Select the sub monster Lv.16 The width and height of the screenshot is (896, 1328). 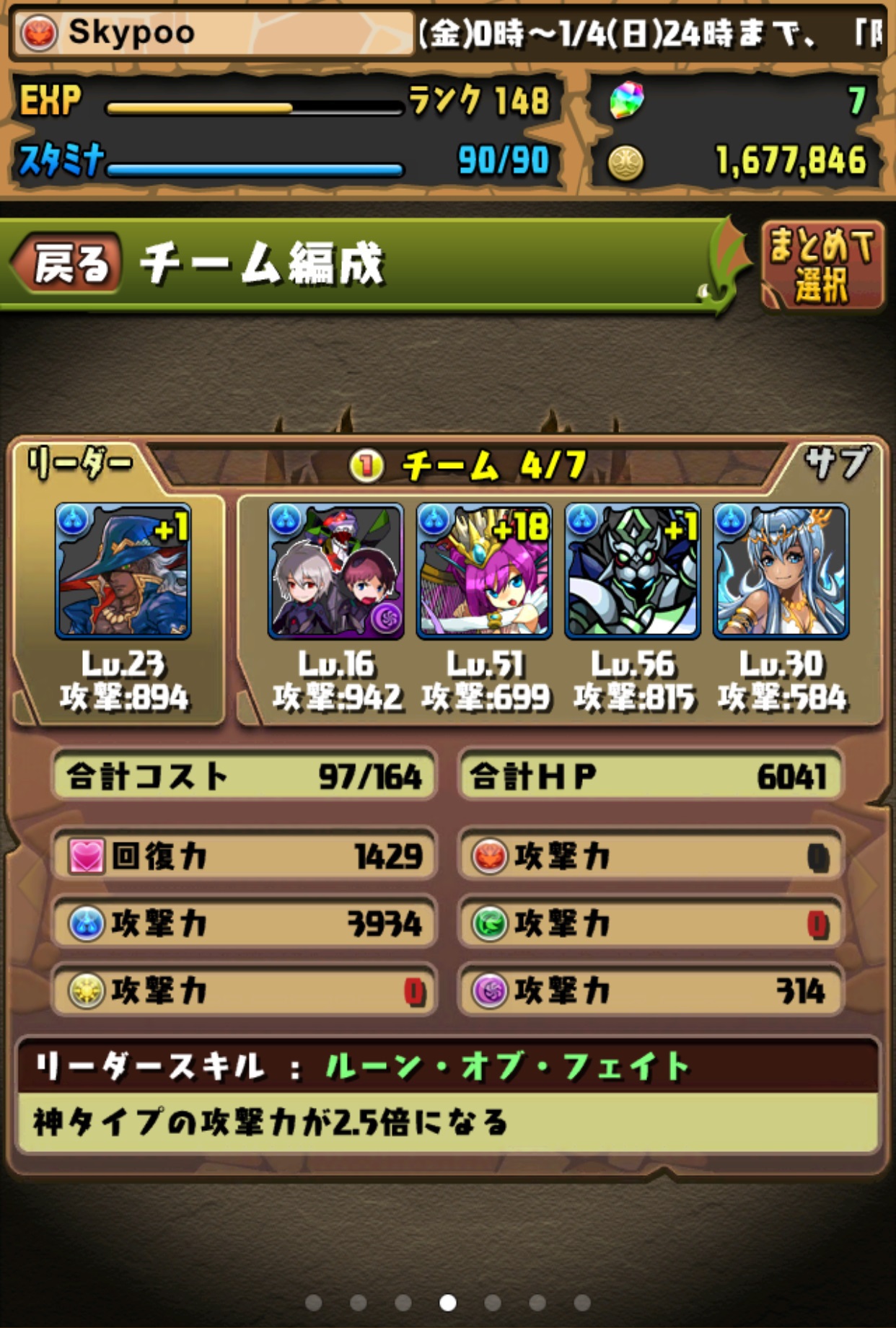pyautogui.click(x=335, y=571)
